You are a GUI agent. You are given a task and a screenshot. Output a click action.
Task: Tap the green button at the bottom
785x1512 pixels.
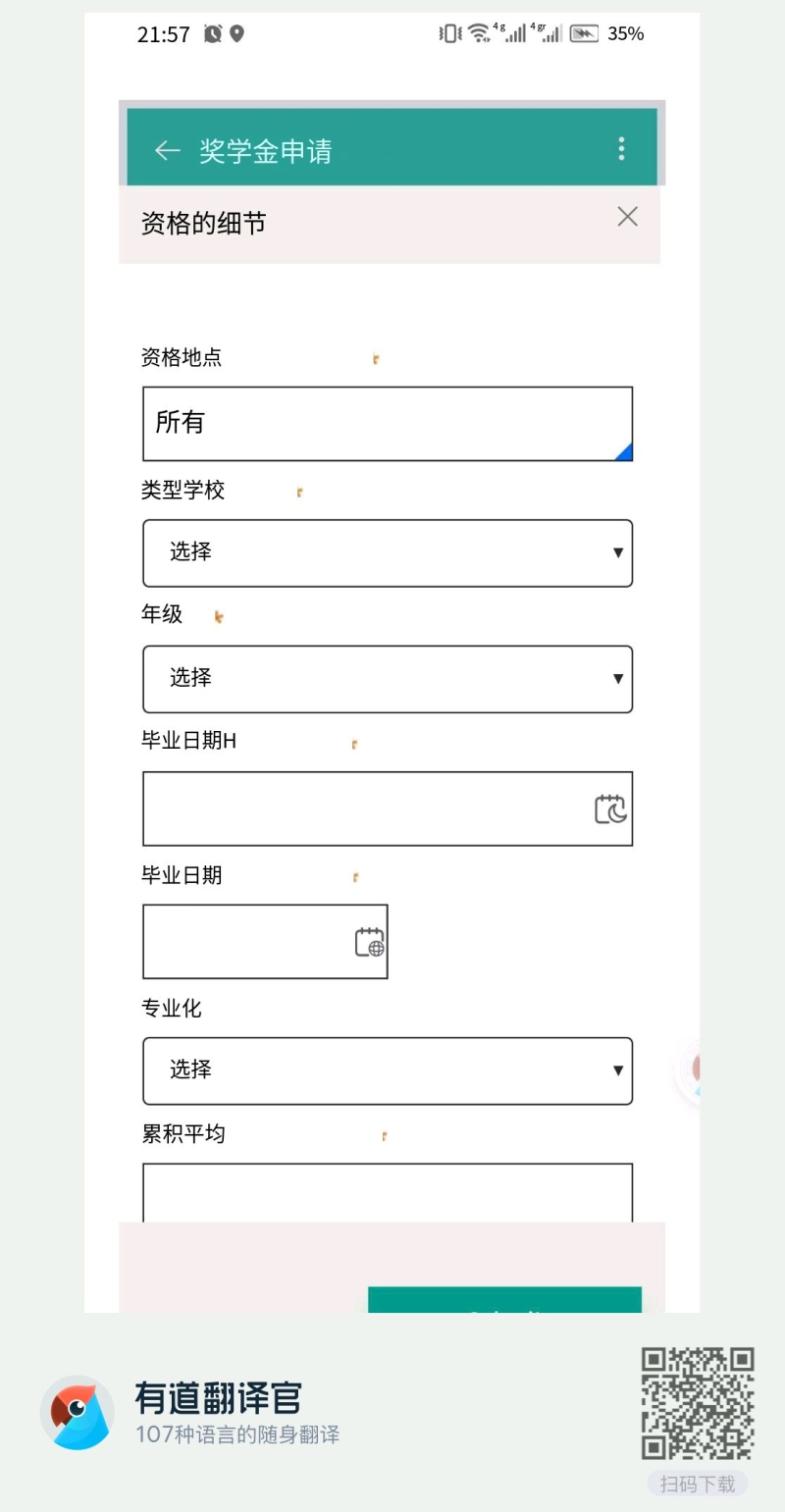(x=504, y=1300)
